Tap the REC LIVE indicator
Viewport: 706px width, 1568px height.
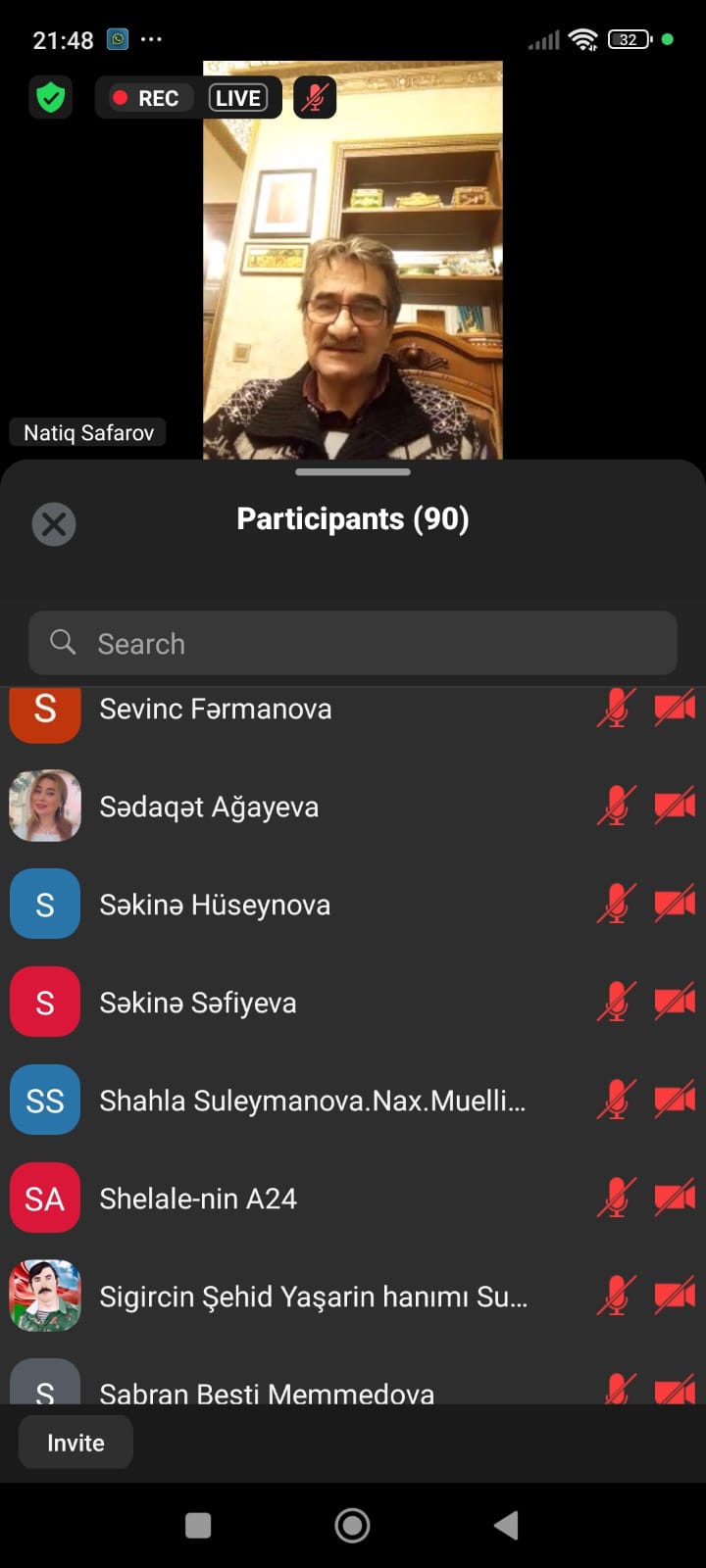(188, 98)
